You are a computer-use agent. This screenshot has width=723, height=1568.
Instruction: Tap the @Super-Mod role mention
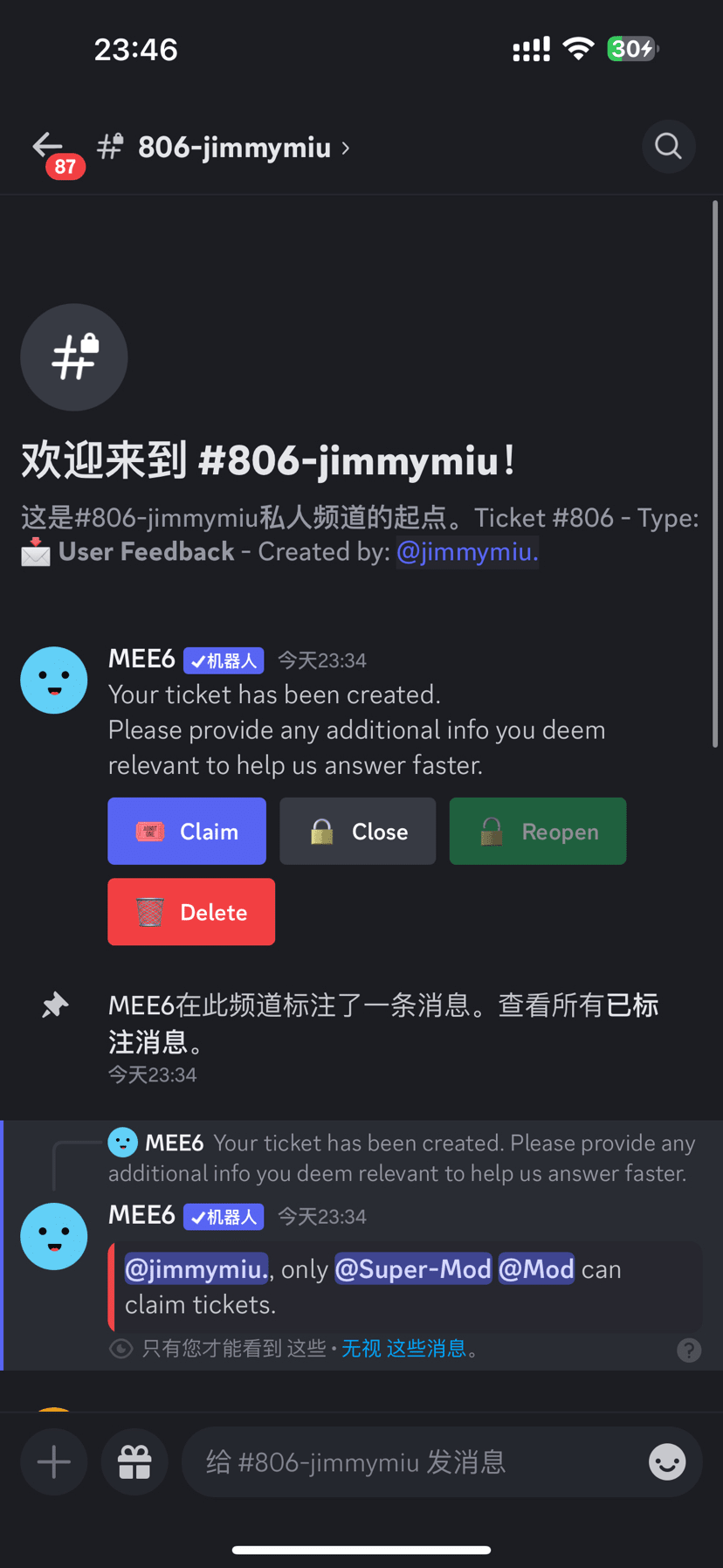pos(413,1269)
